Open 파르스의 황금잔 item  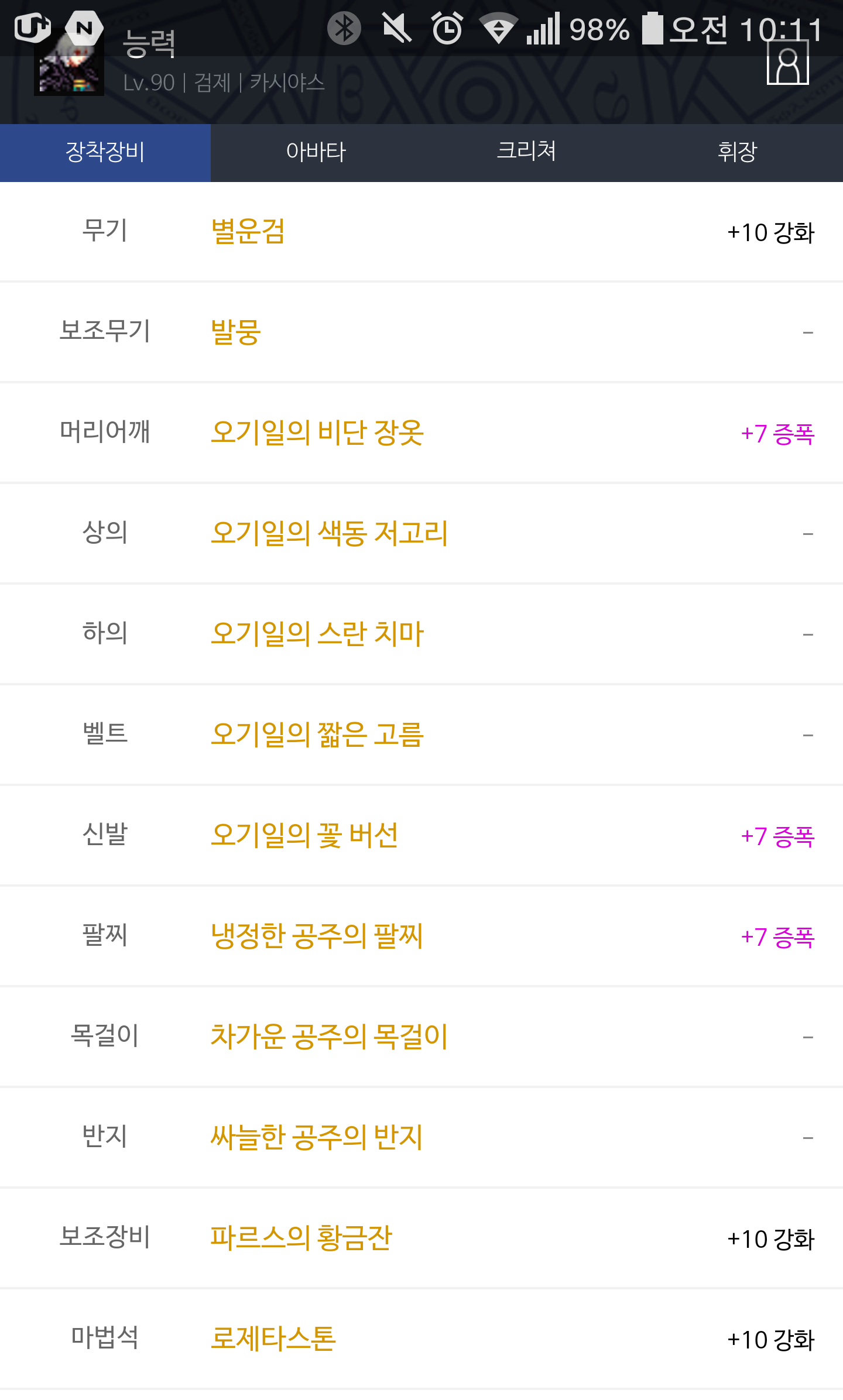coord(301,1238)
